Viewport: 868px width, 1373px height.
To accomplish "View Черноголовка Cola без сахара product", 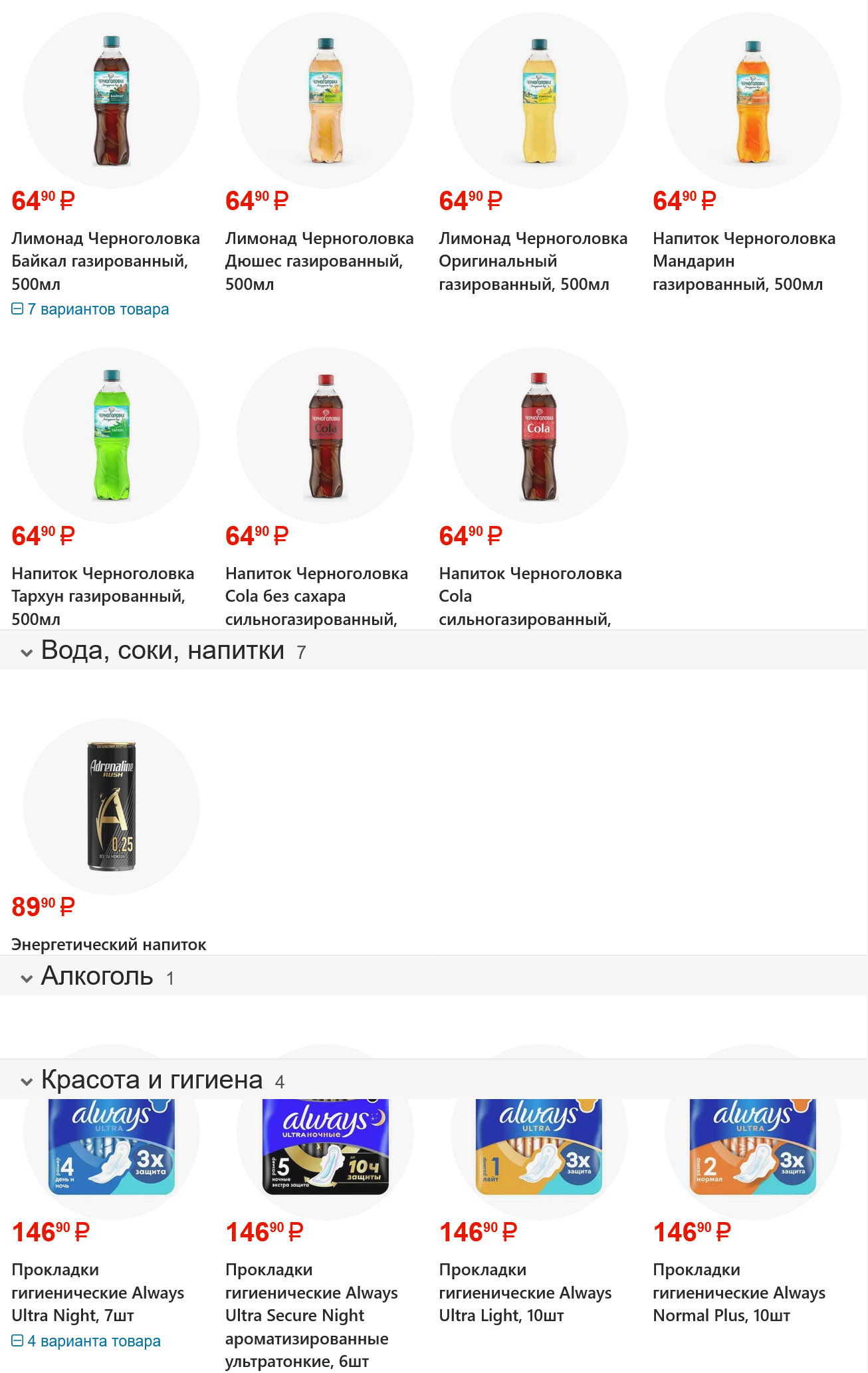I will click(316, 595).
